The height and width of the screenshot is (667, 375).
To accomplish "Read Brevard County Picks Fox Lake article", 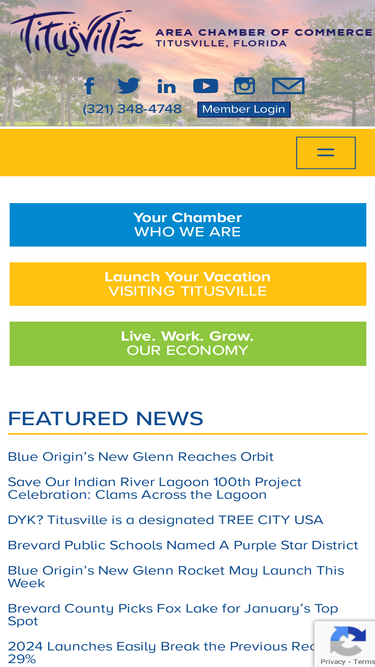I will click(x=173, y=615).
